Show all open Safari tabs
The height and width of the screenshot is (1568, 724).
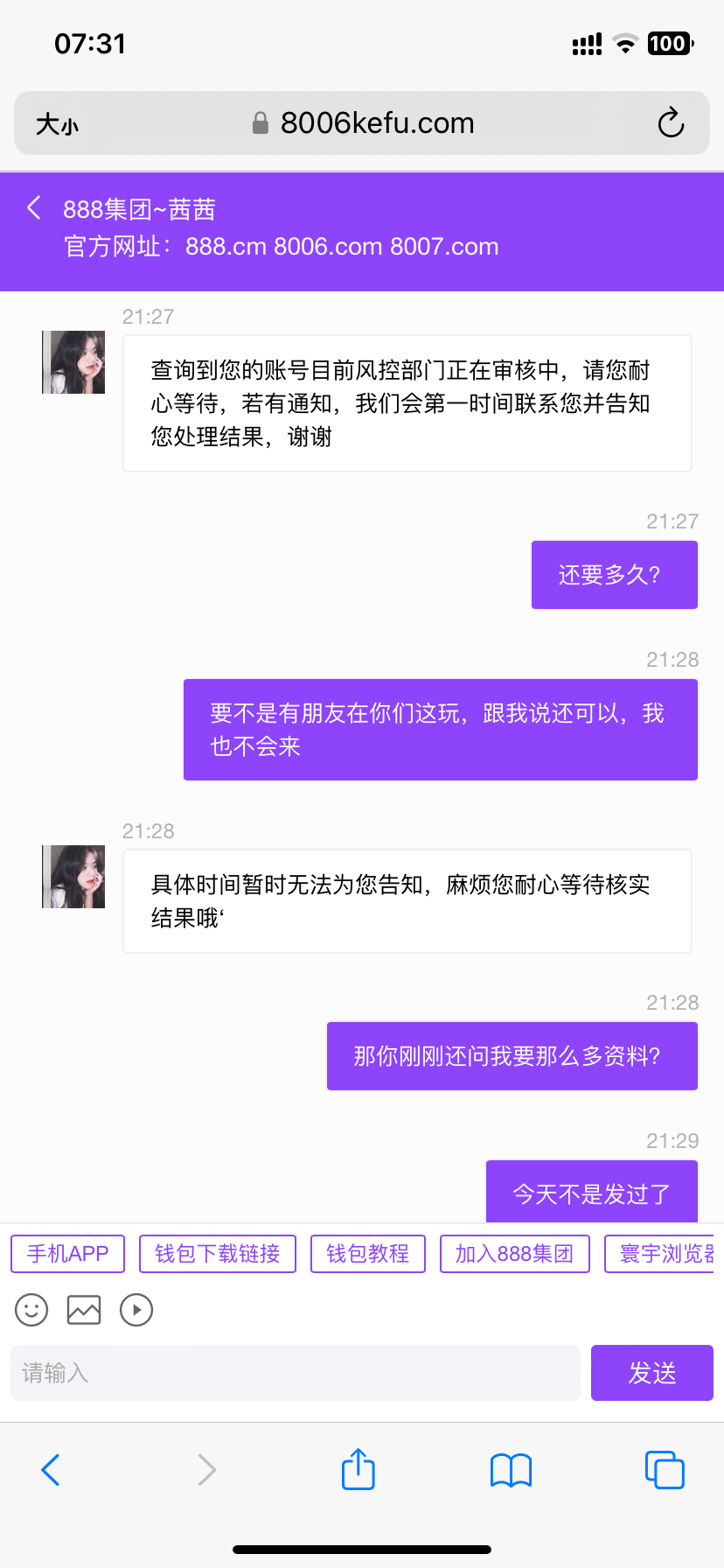(665, 1470)
